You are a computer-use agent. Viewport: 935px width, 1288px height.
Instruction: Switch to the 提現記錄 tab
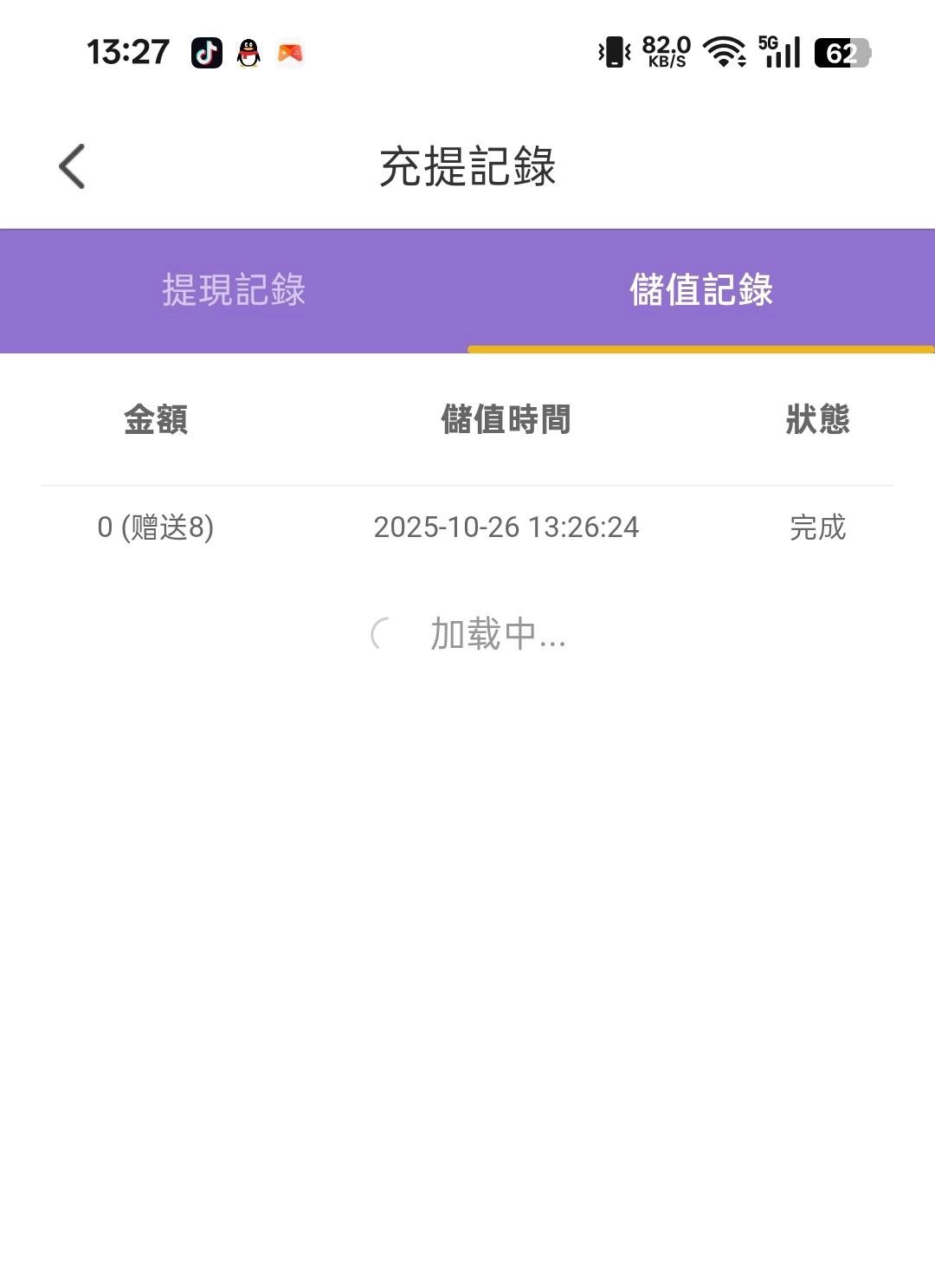click(x=234, y=290)
